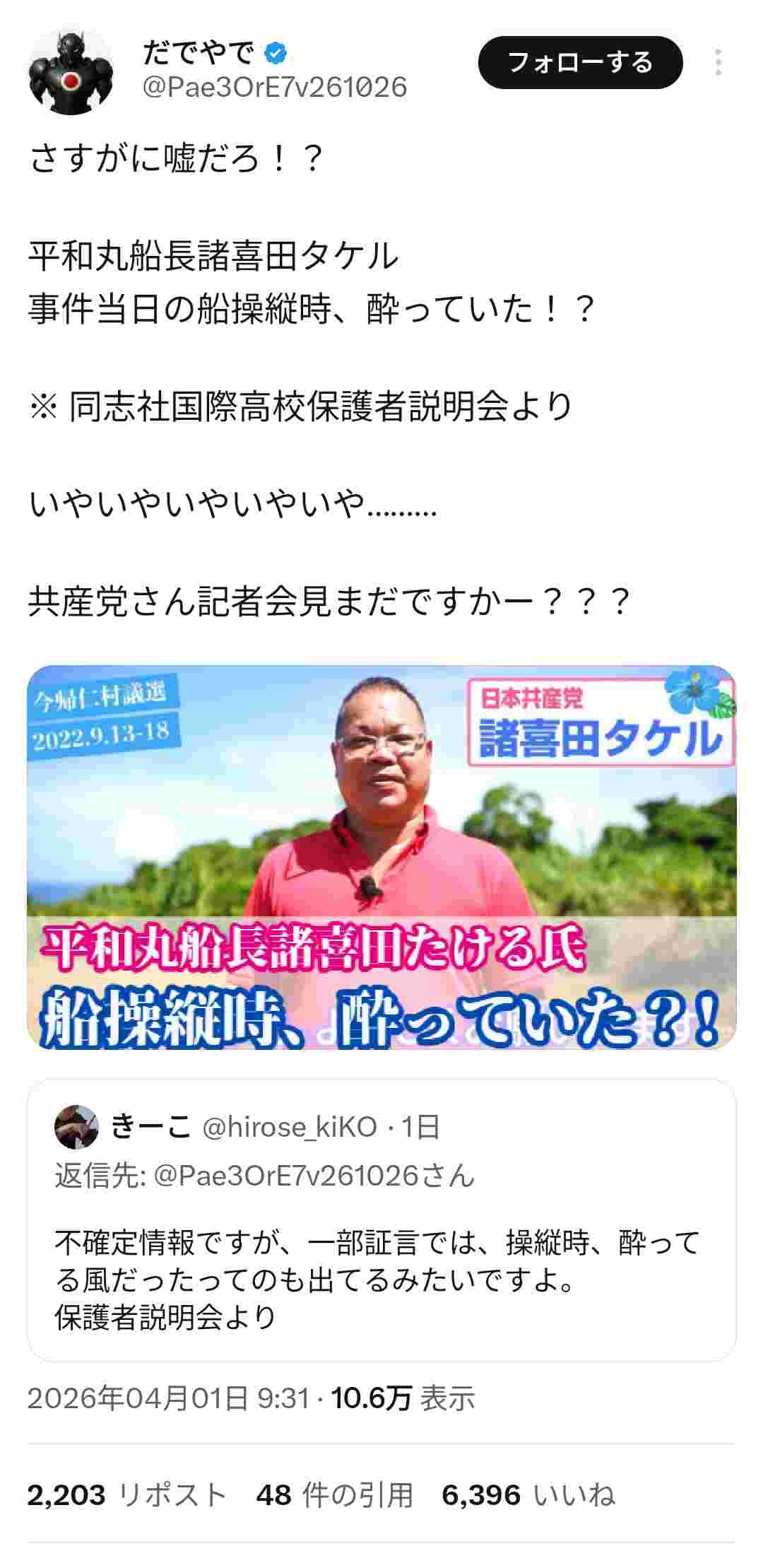Screen dimensions: 763x1568
Task: Open the @Pae3OrE7v261026 handle profile
Action: coord(275,88)
